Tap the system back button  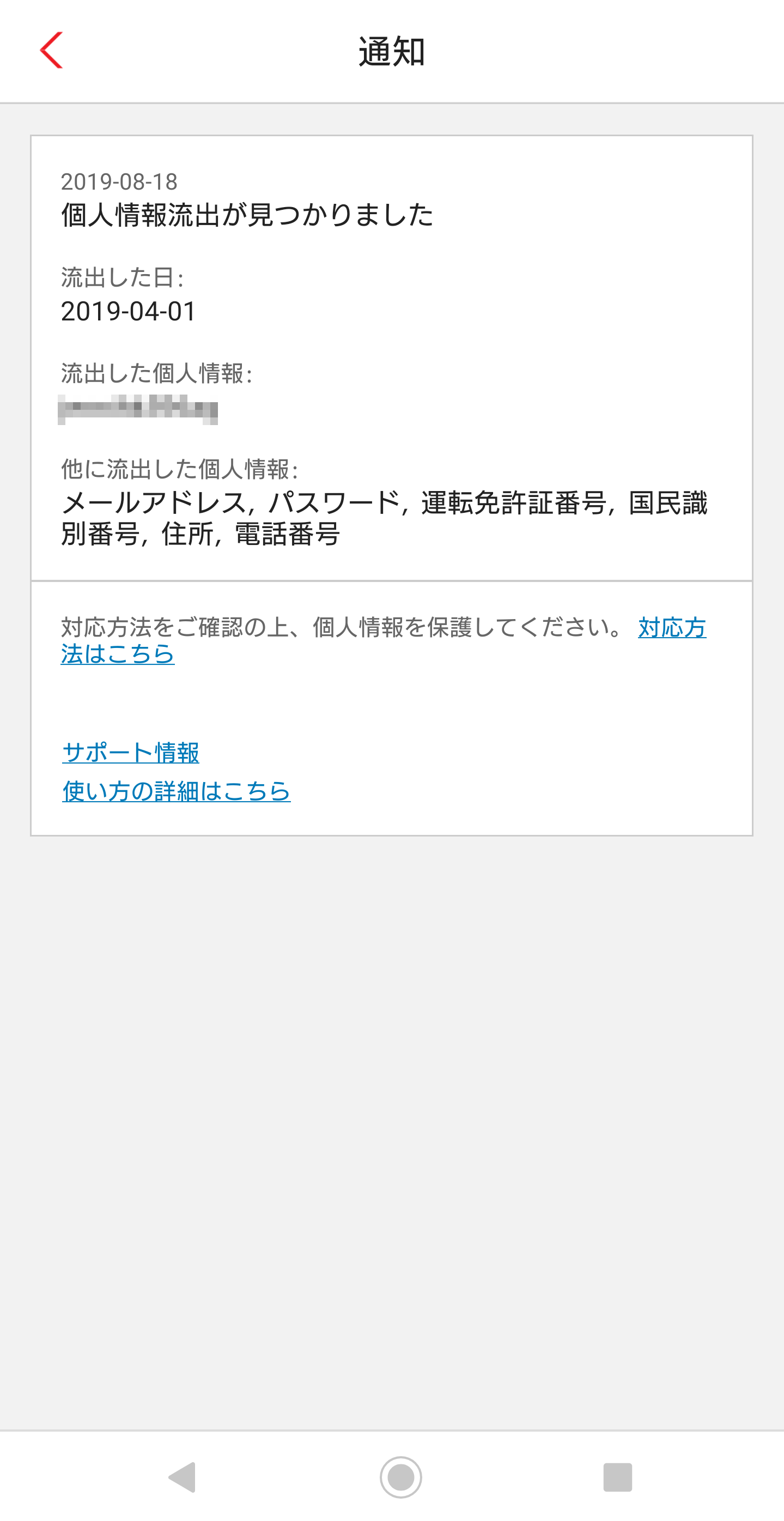183,1477
